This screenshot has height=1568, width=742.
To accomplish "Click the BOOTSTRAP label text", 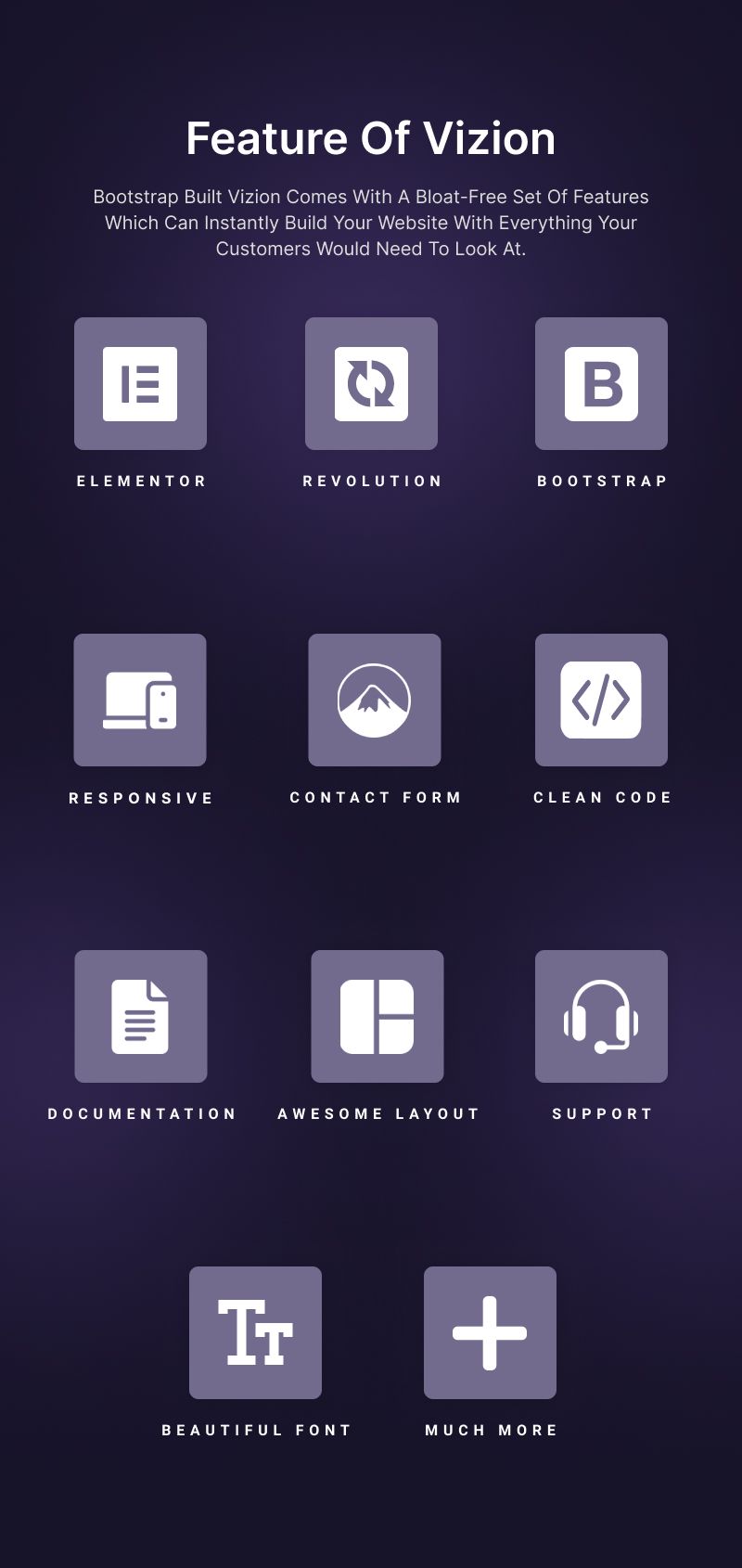I will pyautogui.click(x=601, y=482).
